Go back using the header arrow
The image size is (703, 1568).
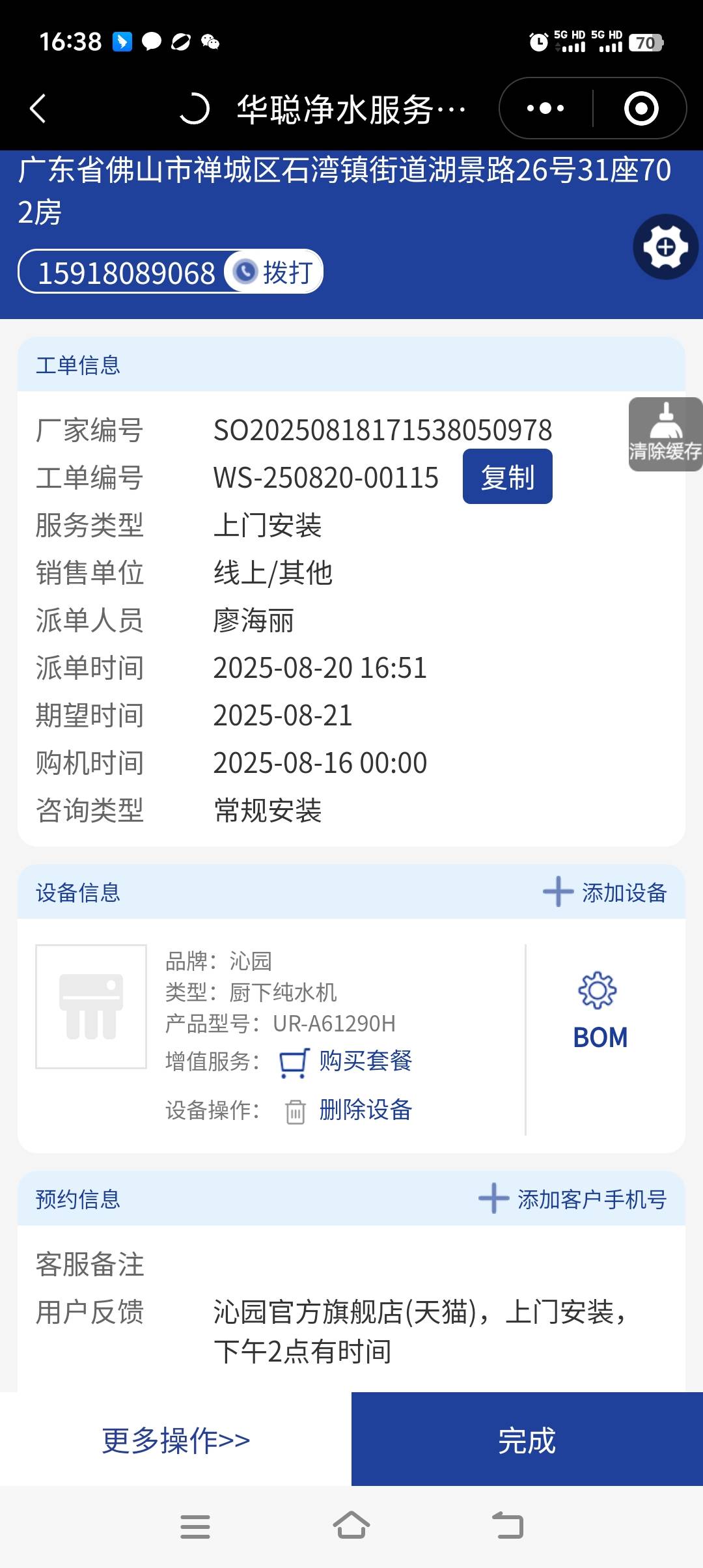(x=38, y=108)
